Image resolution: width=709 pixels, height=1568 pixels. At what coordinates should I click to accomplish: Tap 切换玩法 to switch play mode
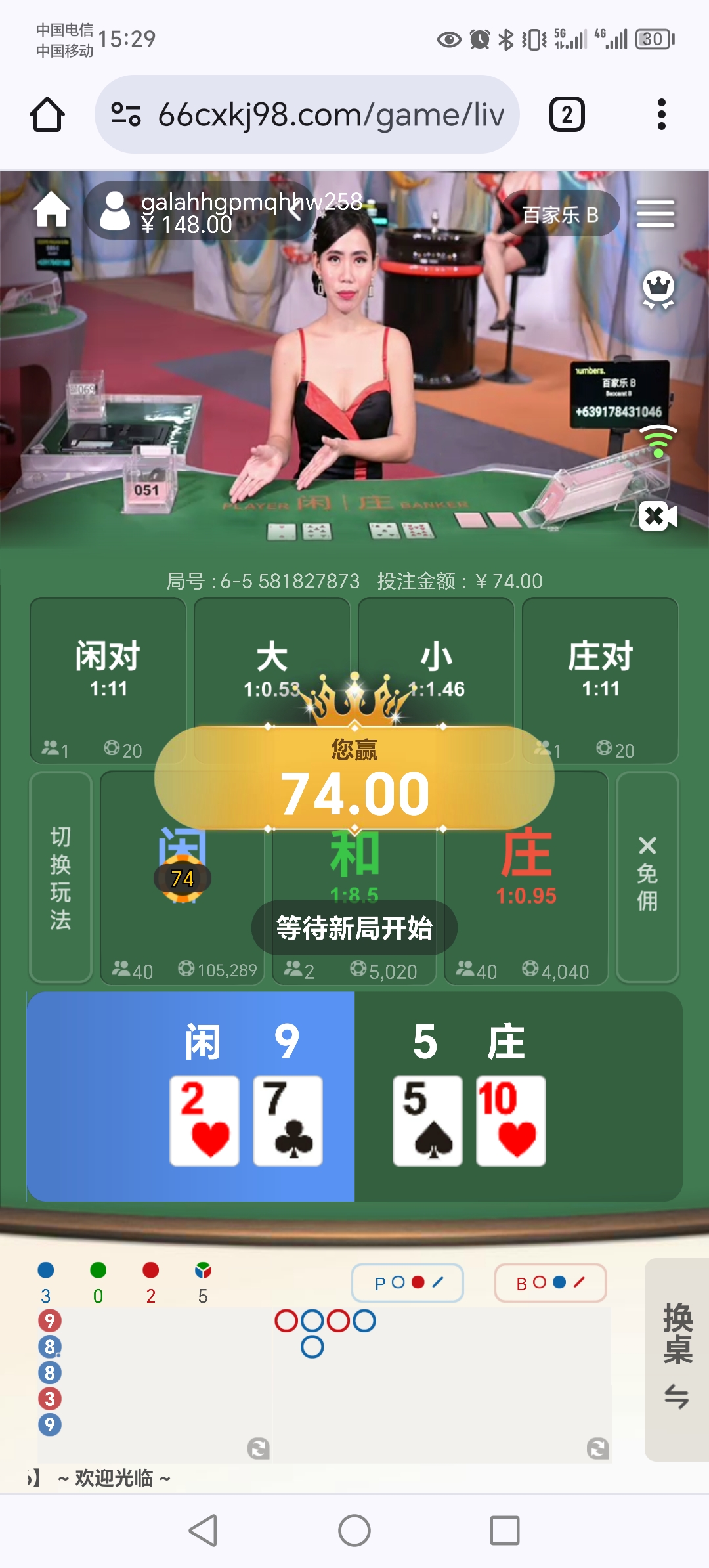[60, 877]
